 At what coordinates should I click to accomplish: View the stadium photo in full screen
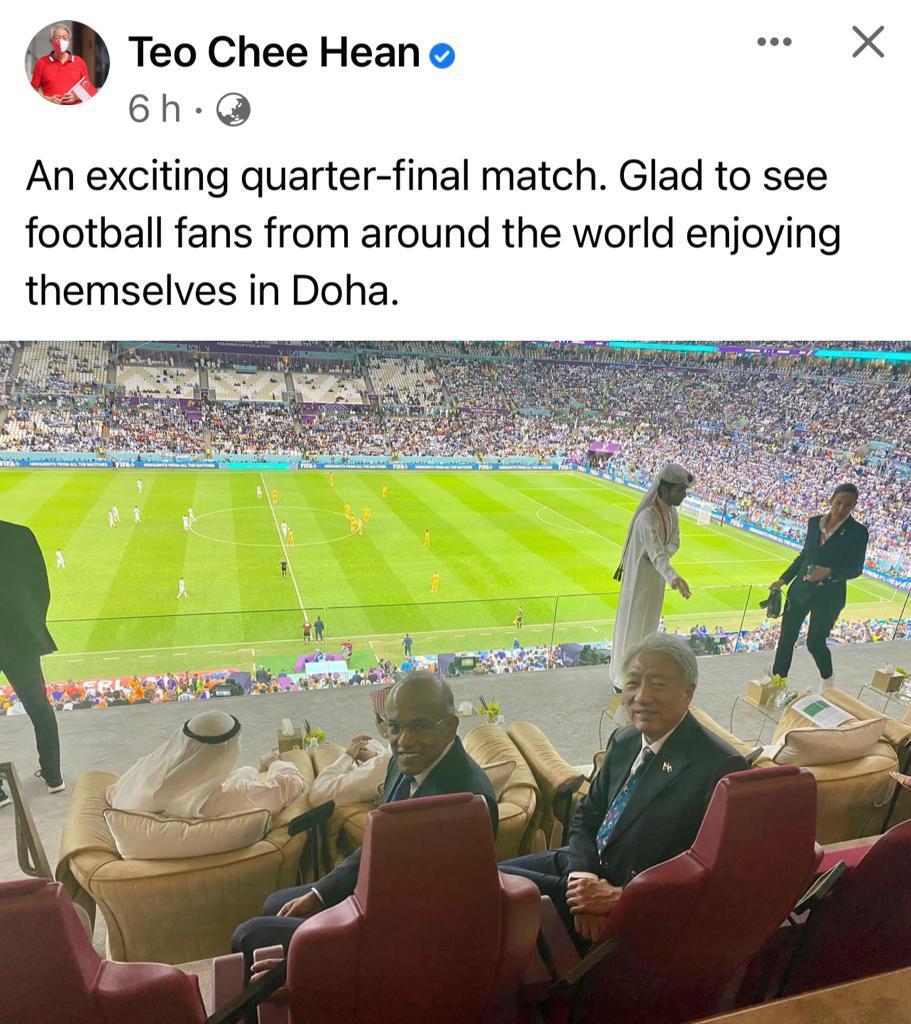coord(455,680)
